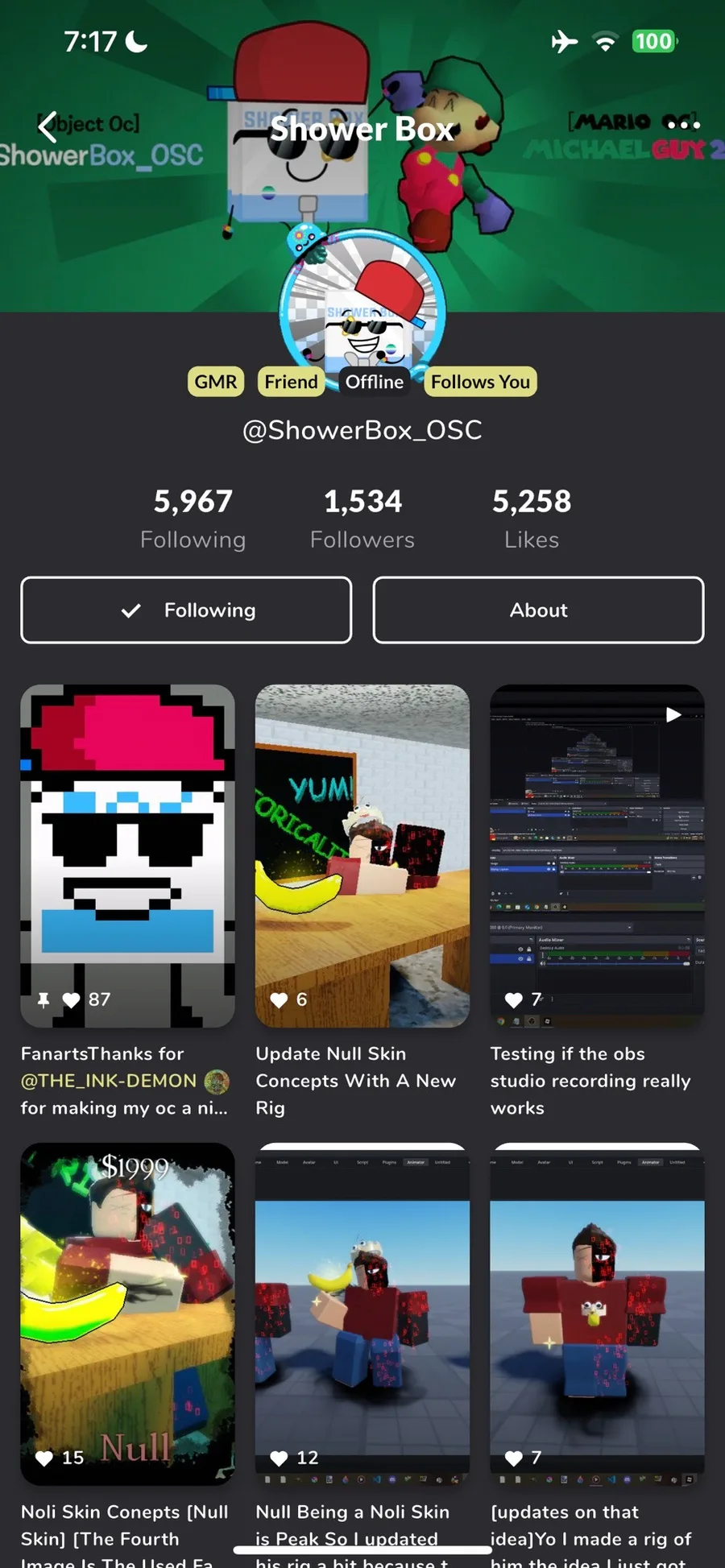Open the Null Being a Noli Skin post
Screen dimensions: 725x1568
pyautogui.click(x=362, y=1314)
